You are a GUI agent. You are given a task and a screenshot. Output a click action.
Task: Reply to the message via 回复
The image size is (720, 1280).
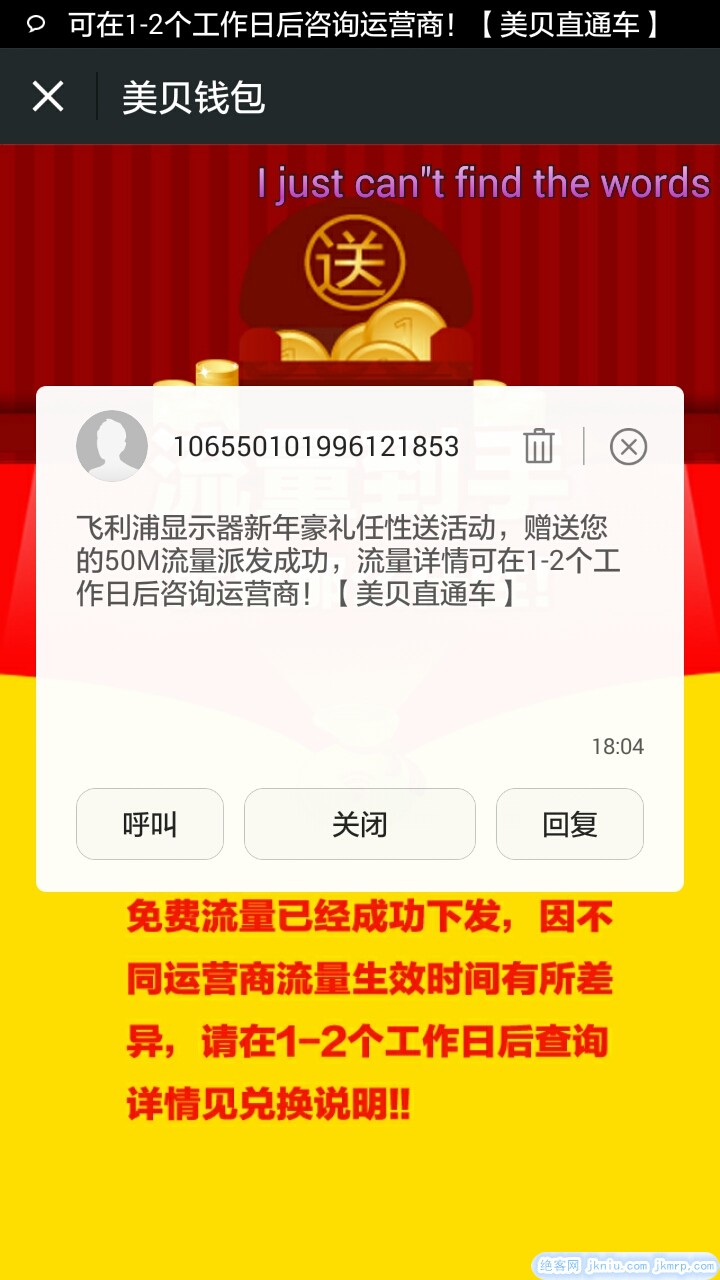point(569,824)
